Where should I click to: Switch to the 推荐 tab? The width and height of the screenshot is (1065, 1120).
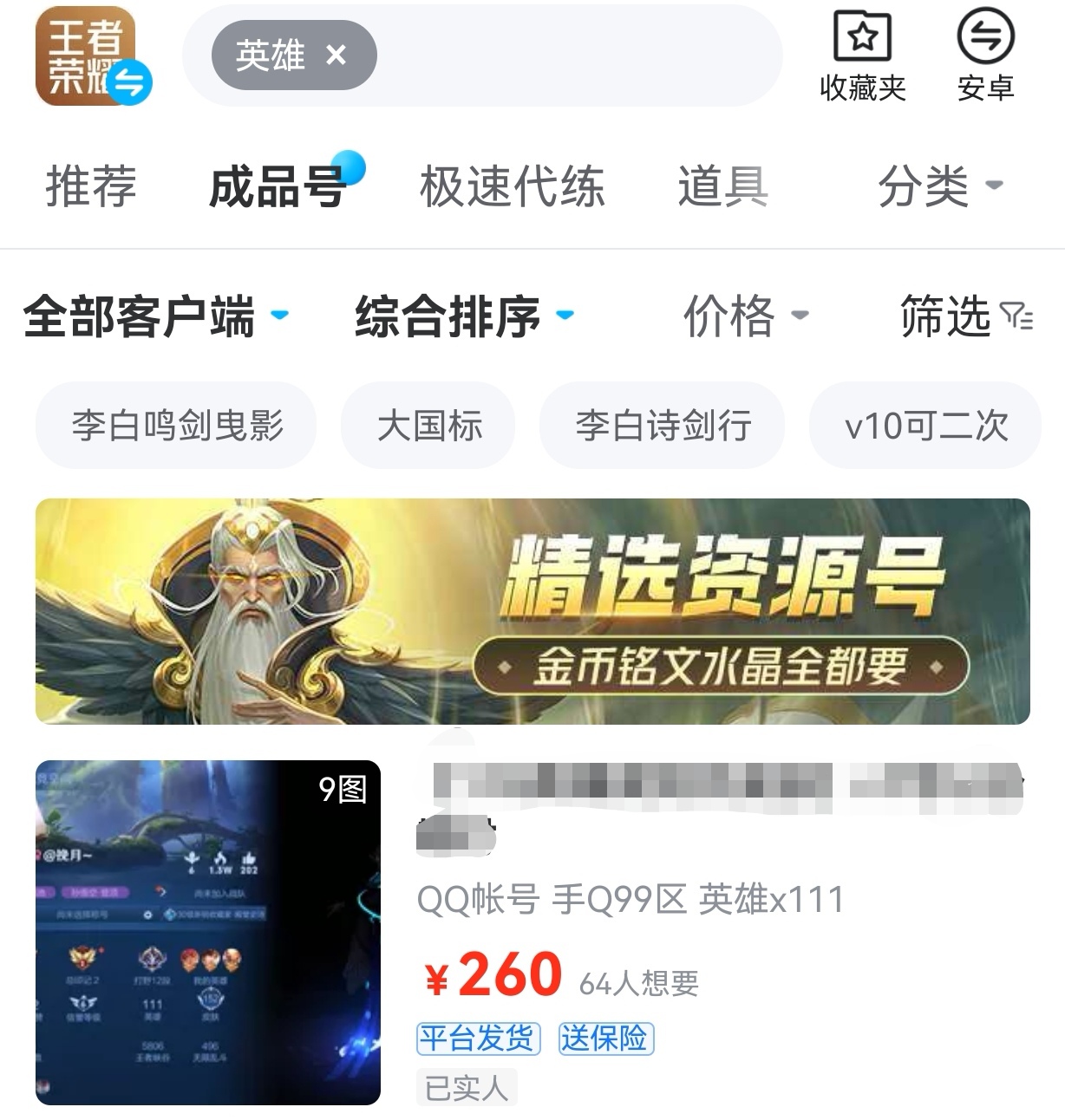[x=91, y=186]
